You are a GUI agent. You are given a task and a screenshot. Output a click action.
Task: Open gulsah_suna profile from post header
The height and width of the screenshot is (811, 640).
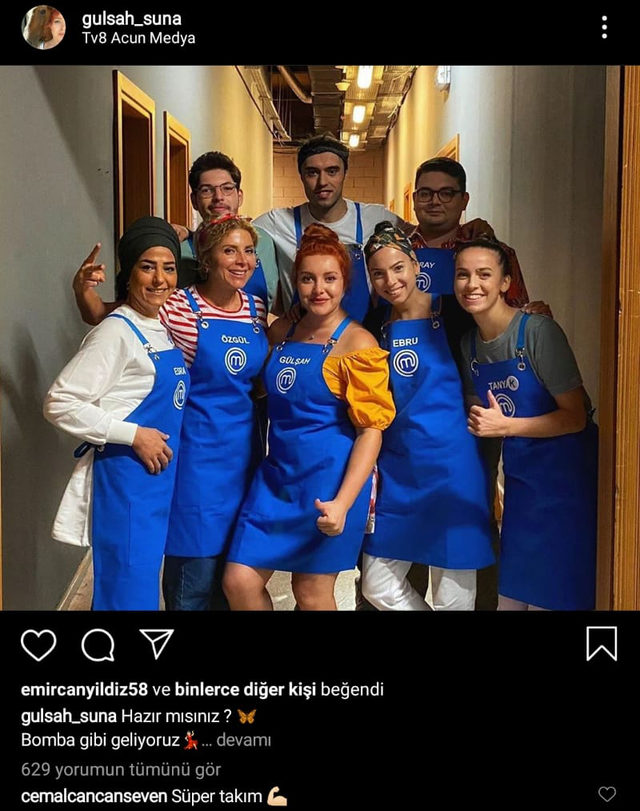click(x=131, y=18)
